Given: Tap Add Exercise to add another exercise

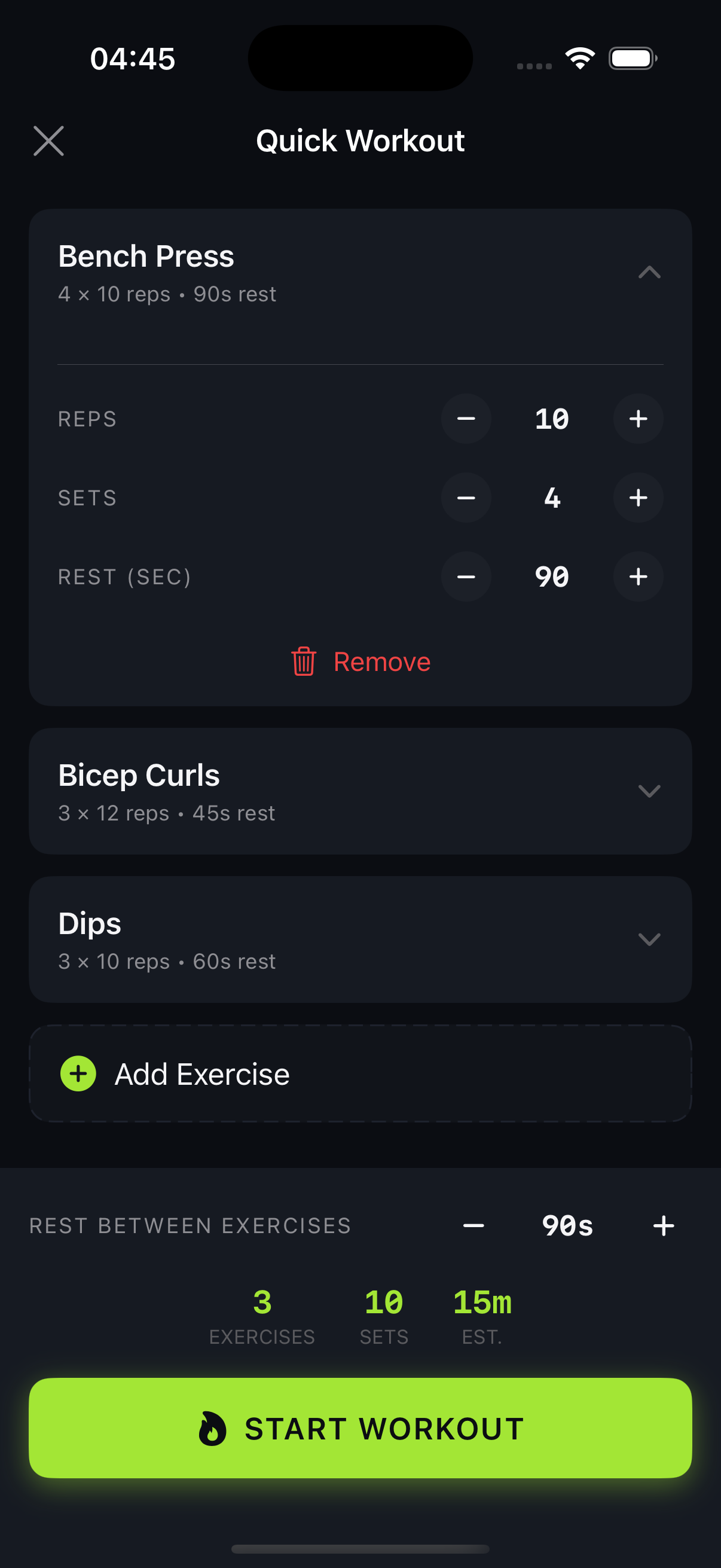Looking at the screenshot, I should click(x=201, y=1073).
